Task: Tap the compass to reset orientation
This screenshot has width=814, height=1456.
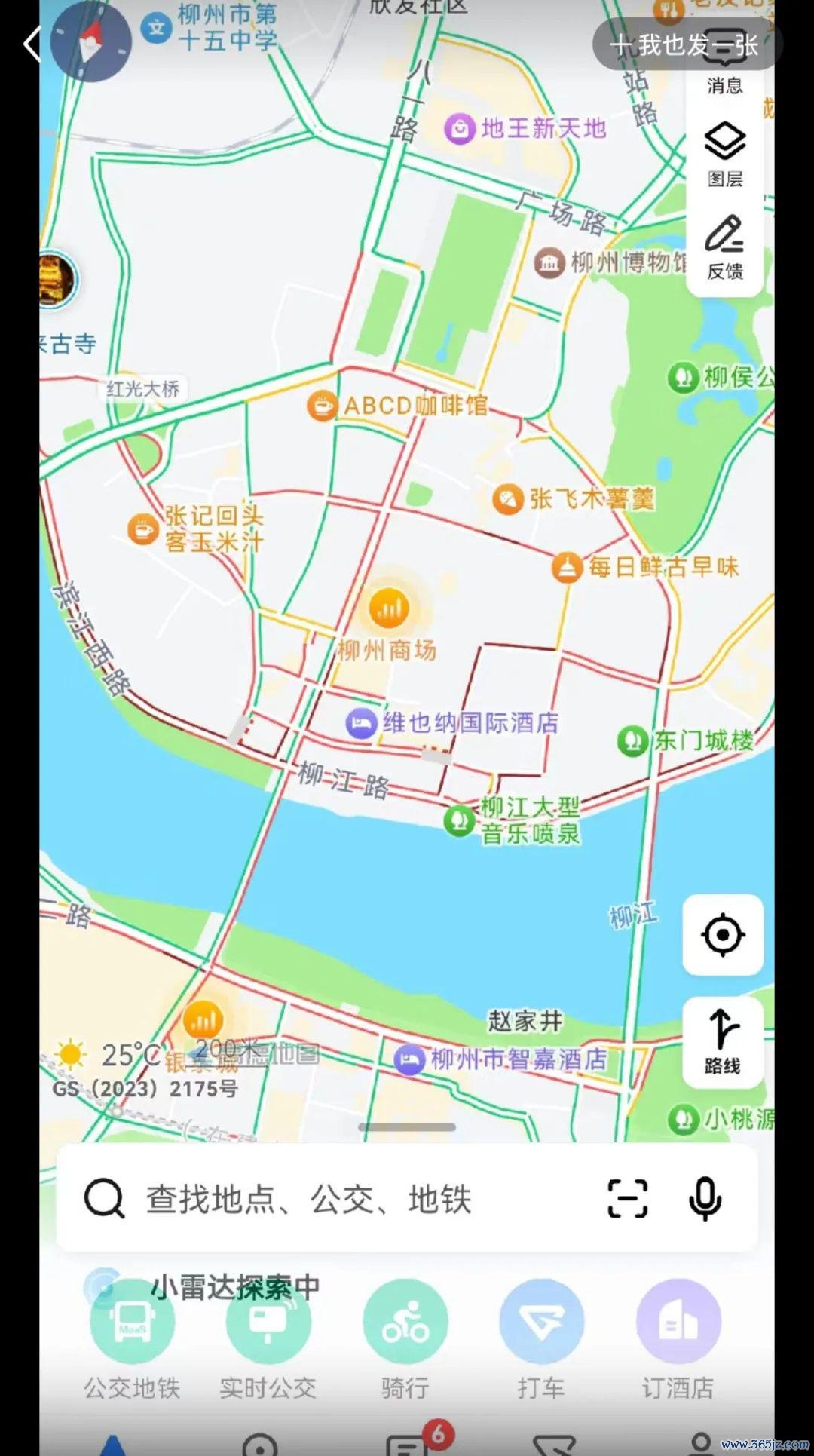Action: [90, 41]
